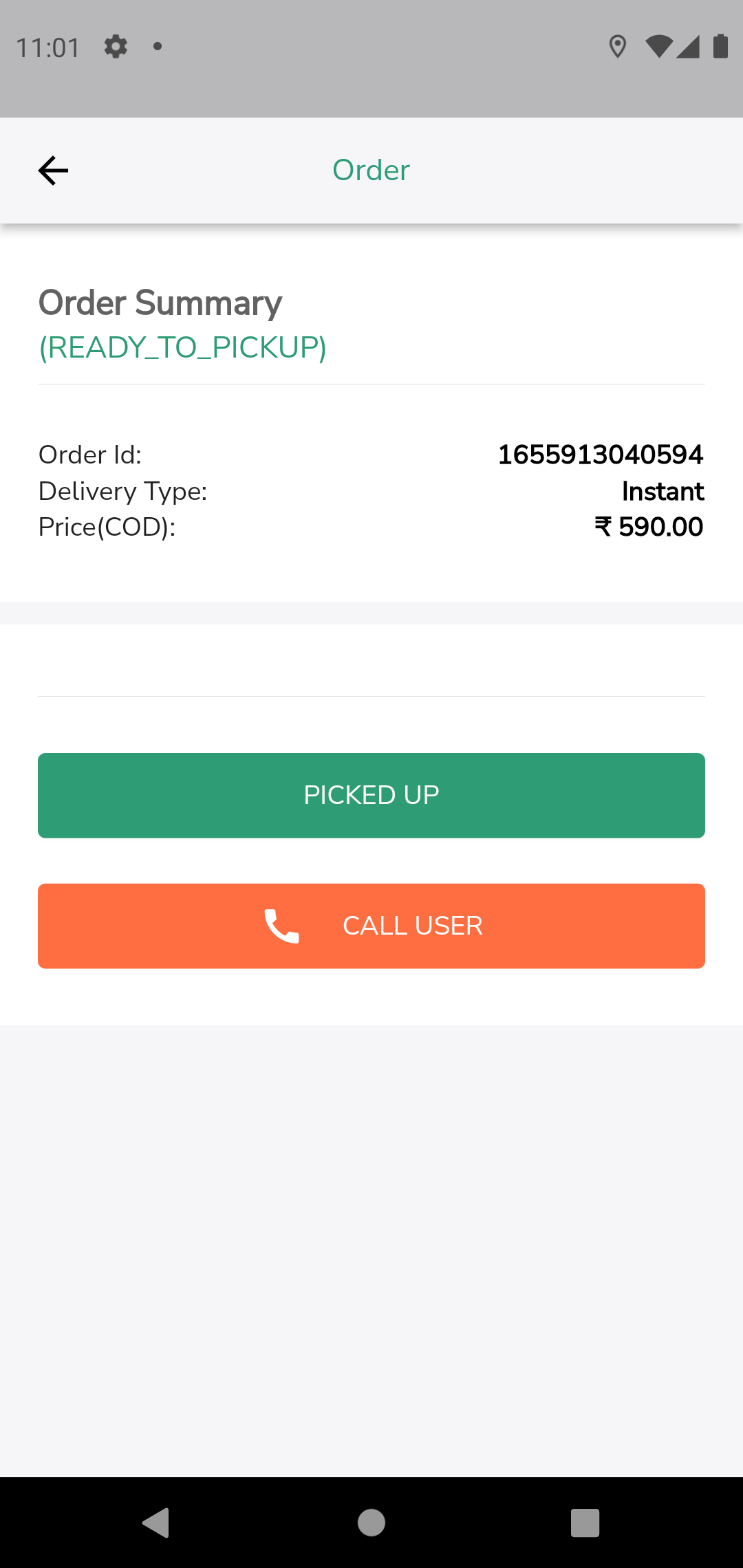Open the settings gear in the status bar

click(x=116, y=46)
